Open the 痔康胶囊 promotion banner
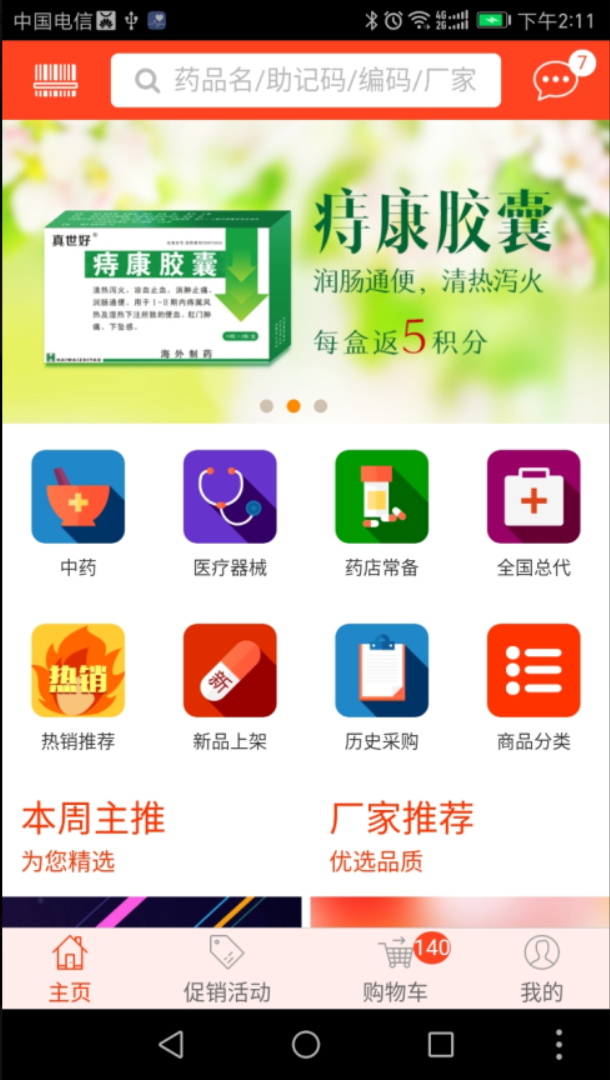This screenshot has width=610, height=1080. 305,272
